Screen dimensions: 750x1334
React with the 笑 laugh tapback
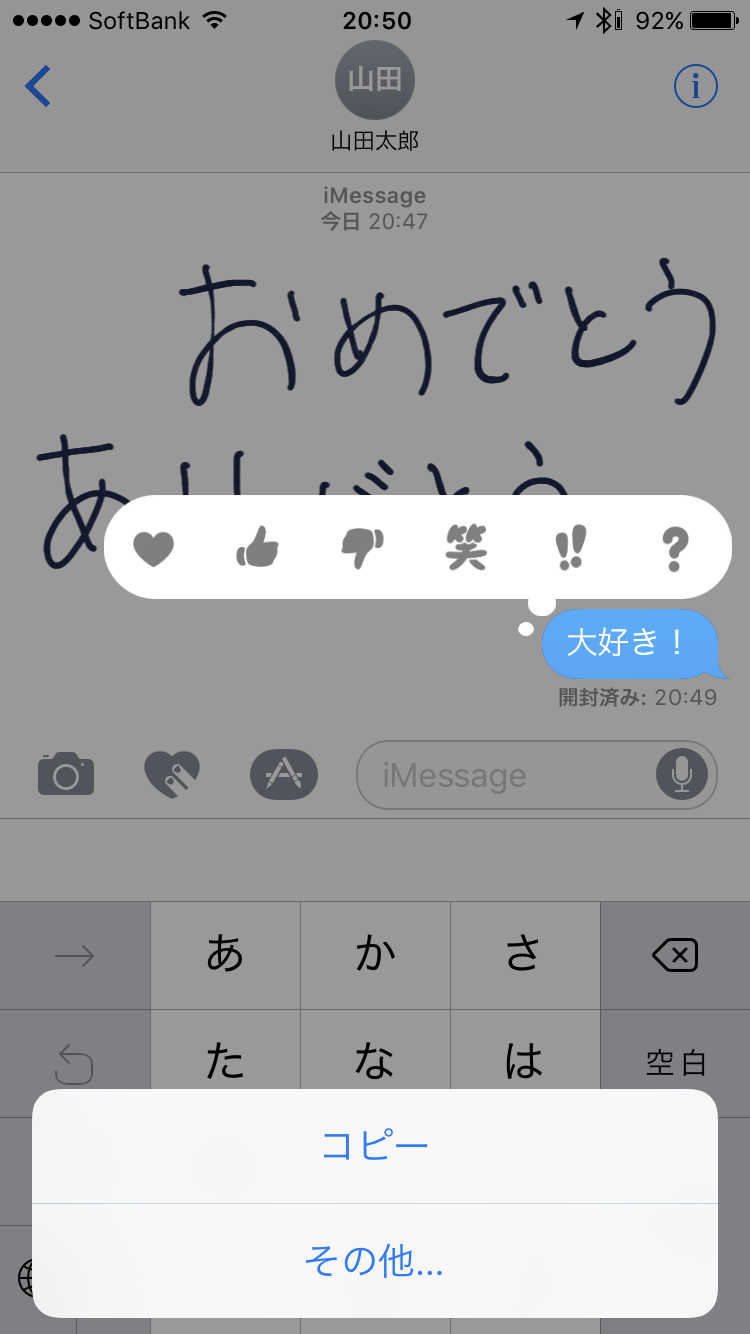(466, 548)
